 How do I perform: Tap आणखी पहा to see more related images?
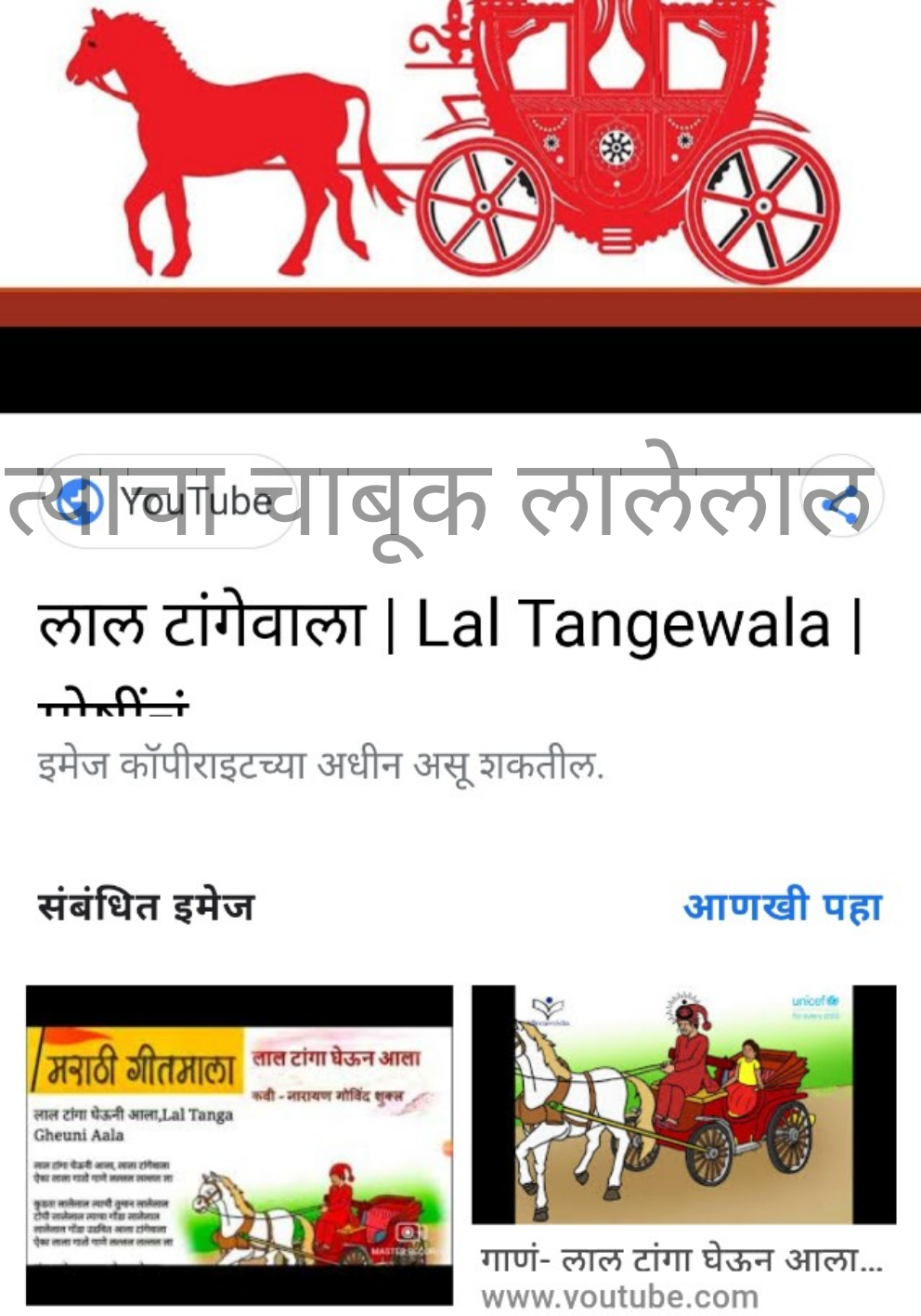(782, 906)
